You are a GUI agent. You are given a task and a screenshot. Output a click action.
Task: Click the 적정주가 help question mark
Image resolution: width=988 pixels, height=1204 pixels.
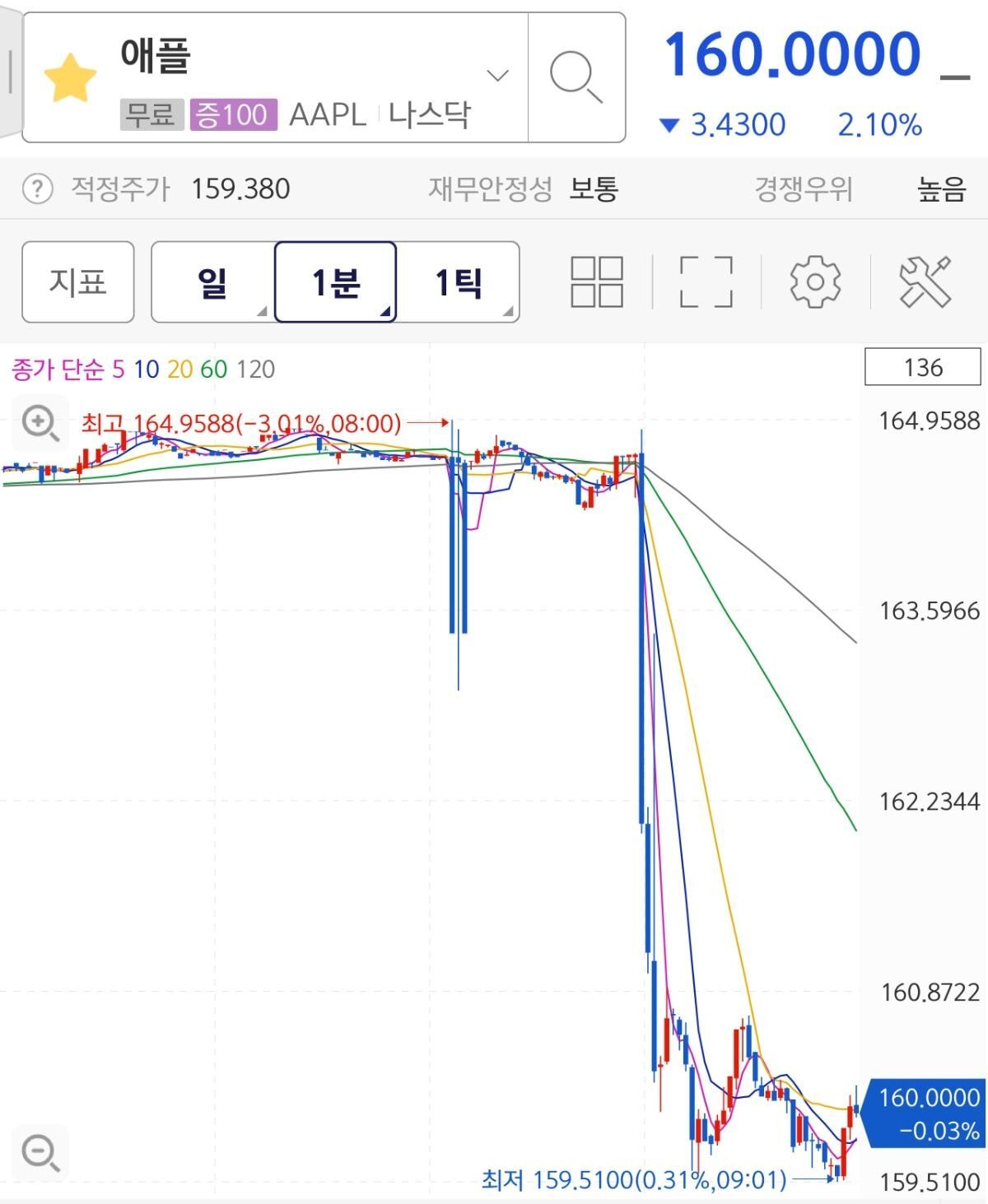pyautogui.click(x=38, y=188)
